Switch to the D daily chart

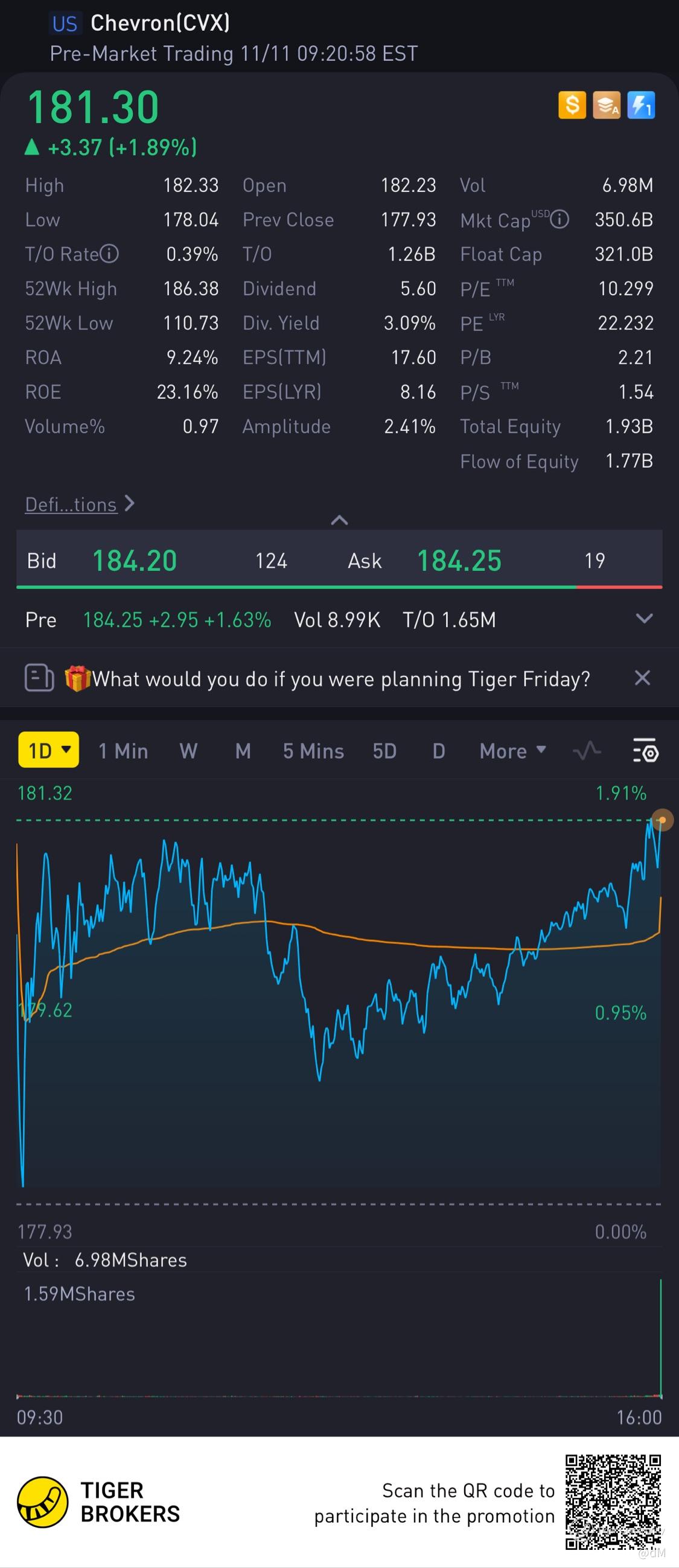click(438, 751)
